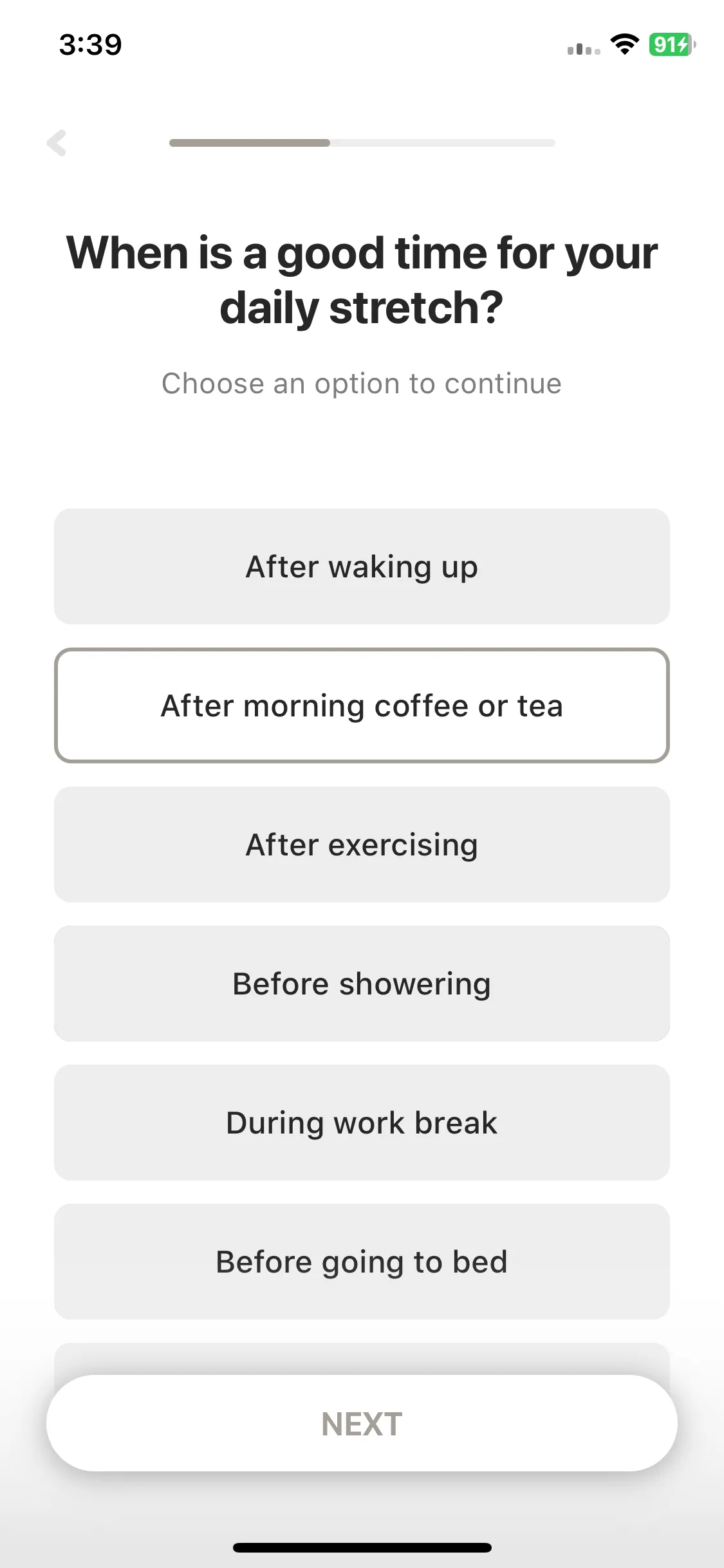724x1568 pixels.
Task: Pick the After exercising option
Action: click(x=362, y=845)
